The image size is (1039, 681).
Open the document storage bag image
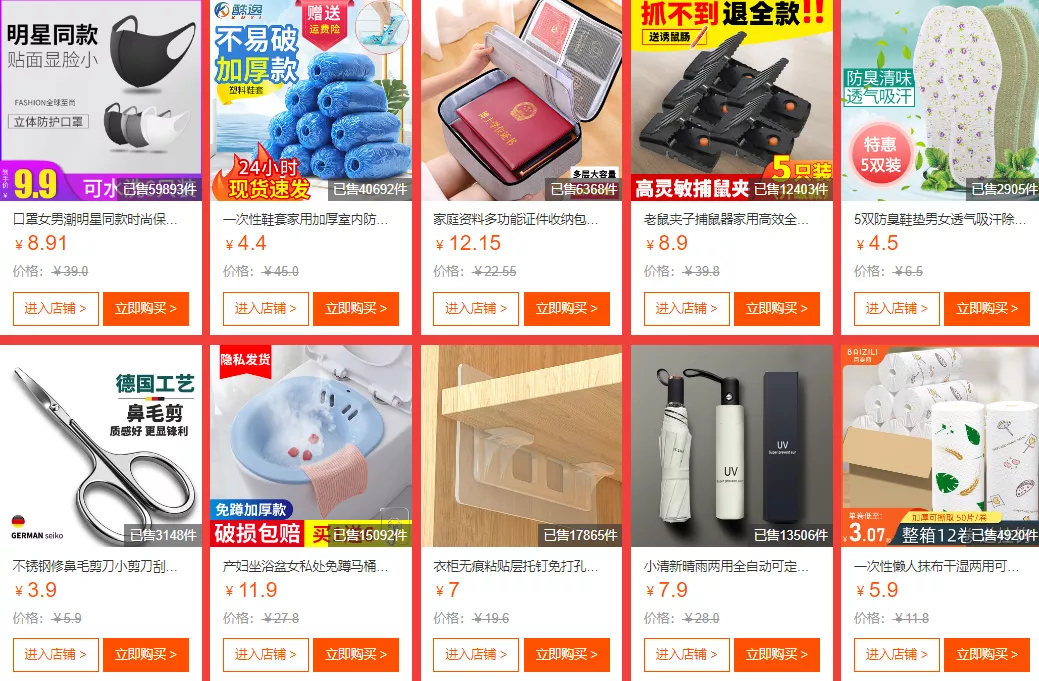point(521,100)
